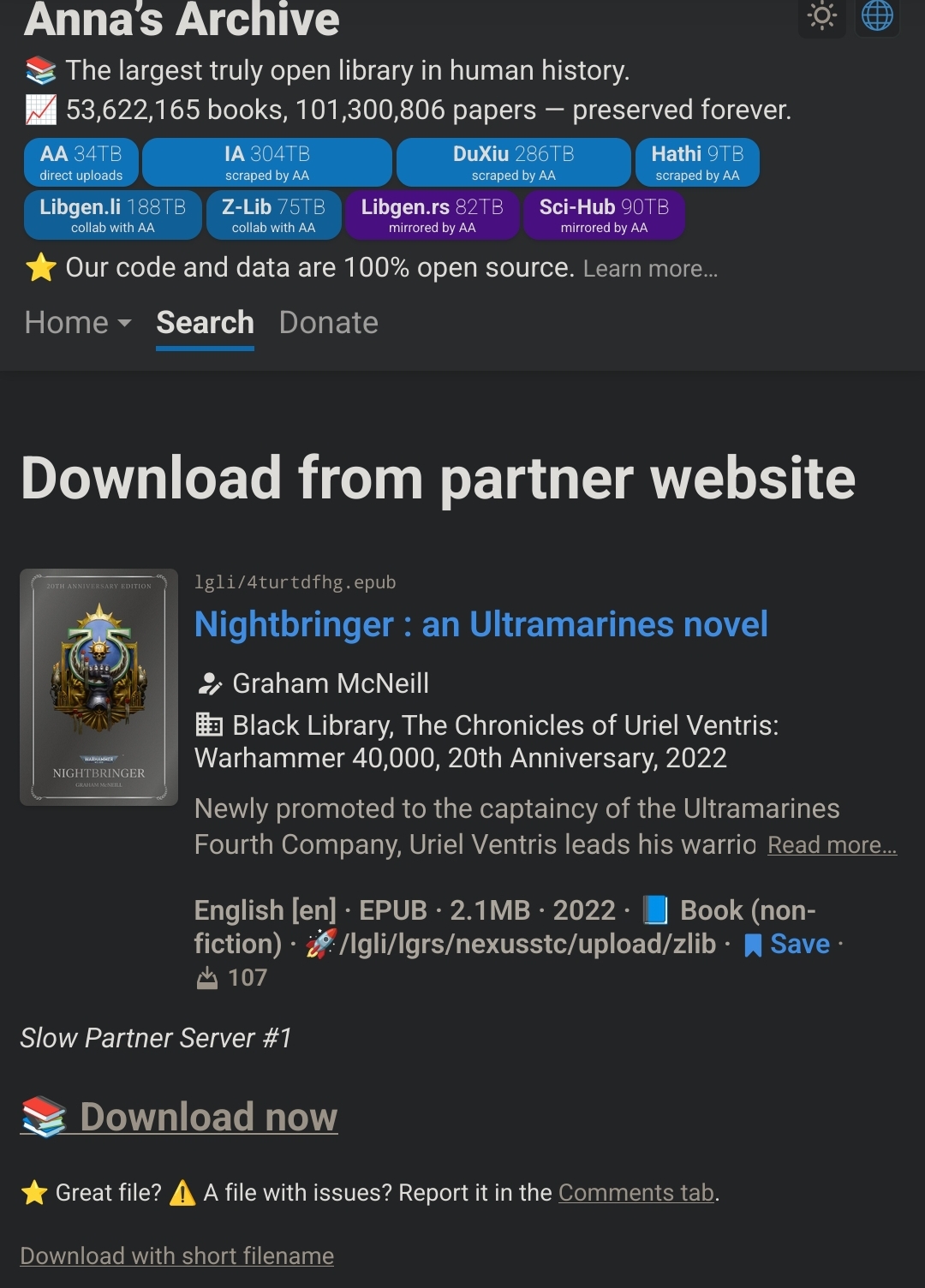Open the AA direct uploads chip
Viewport: 925px width, 1288px height.
[81, 163]
